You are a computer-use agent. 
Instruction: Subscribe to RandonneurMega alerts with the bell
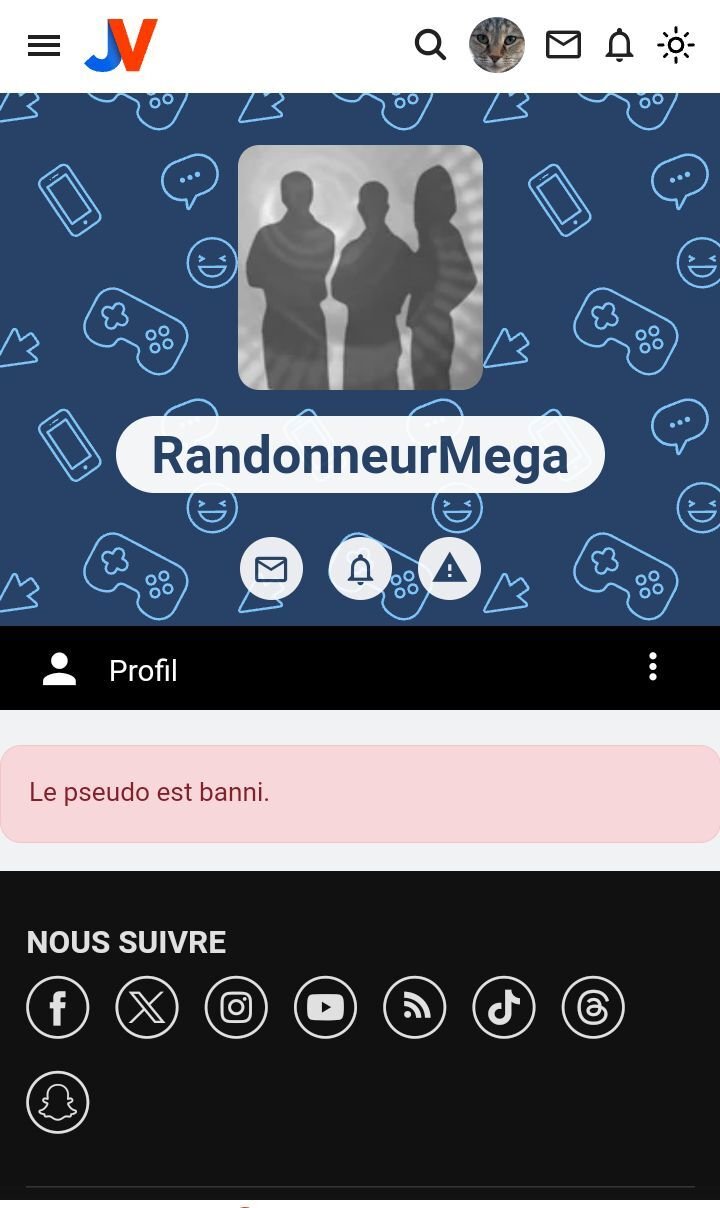click(x=360, y=569)
